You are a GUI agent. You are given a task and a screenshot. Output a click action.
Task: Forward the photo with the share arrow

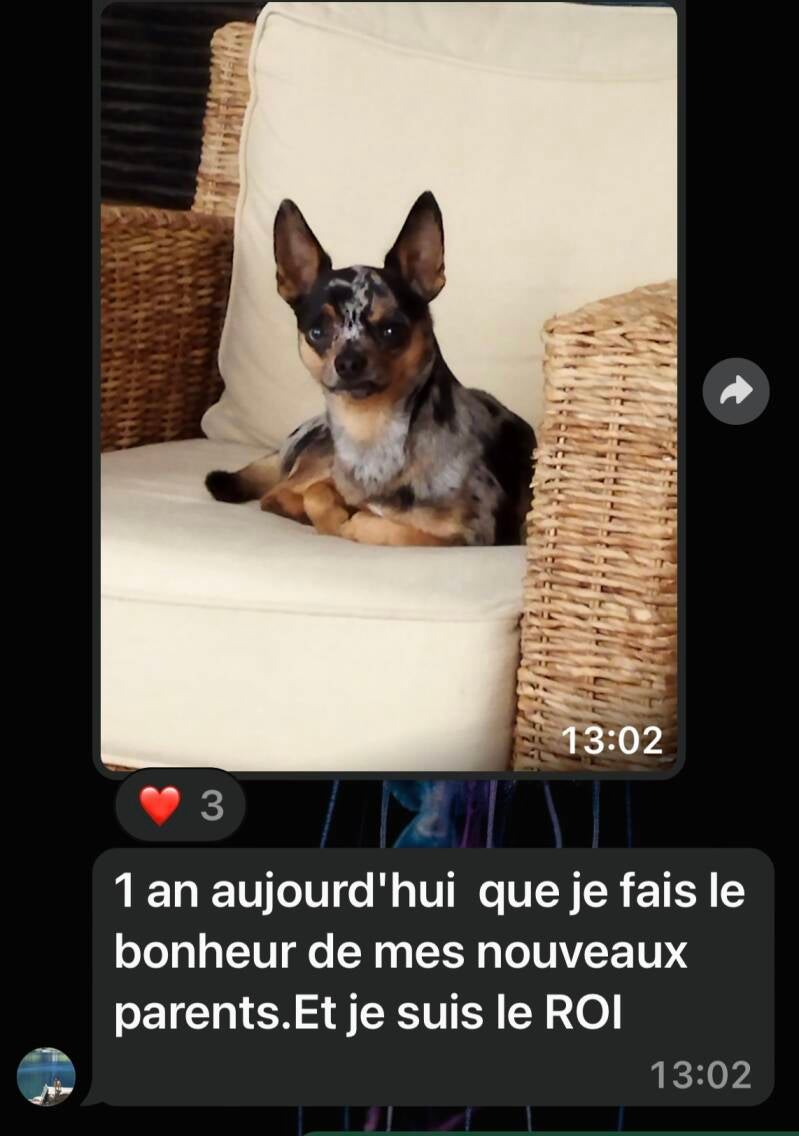736,391
